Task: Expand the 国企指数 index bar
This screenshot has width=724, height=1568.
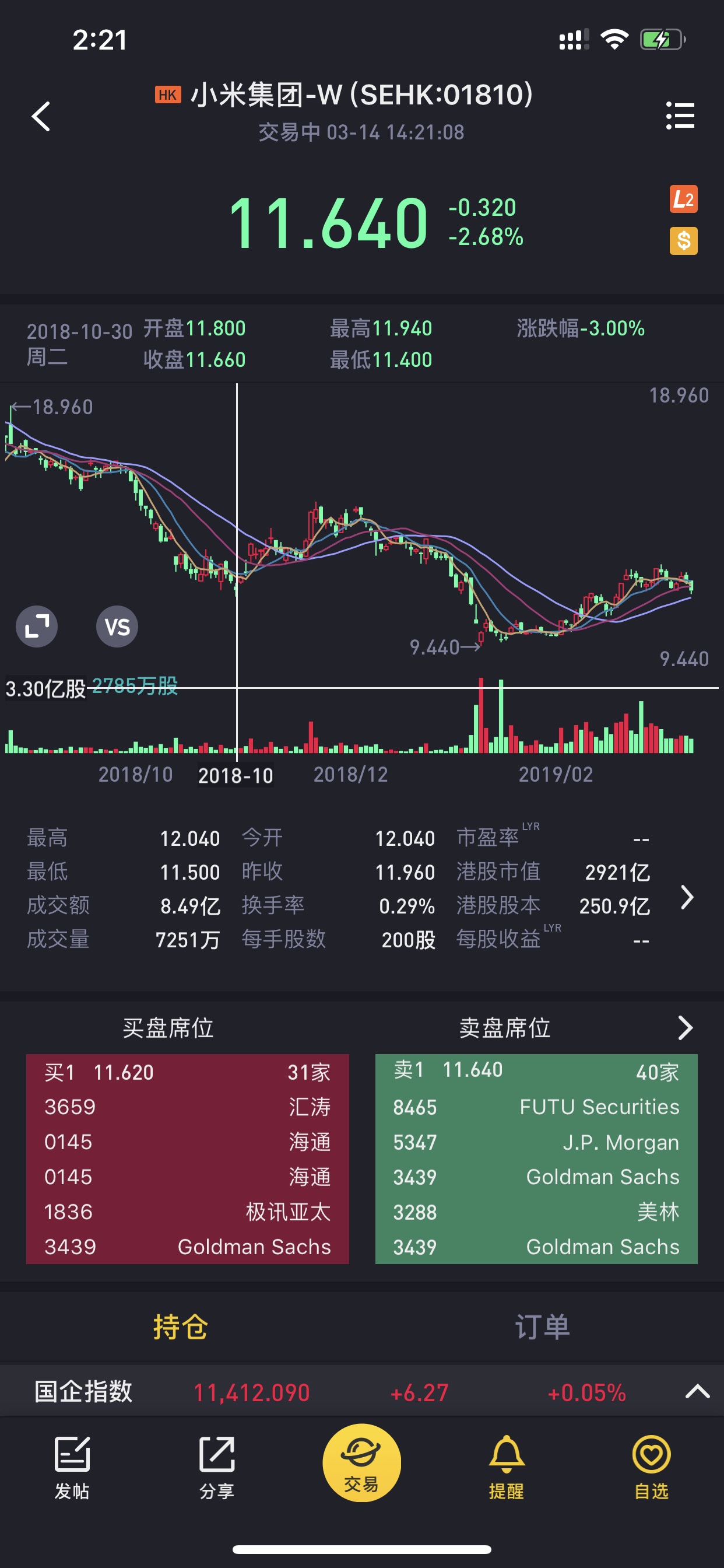Action: pos(697,1391)
